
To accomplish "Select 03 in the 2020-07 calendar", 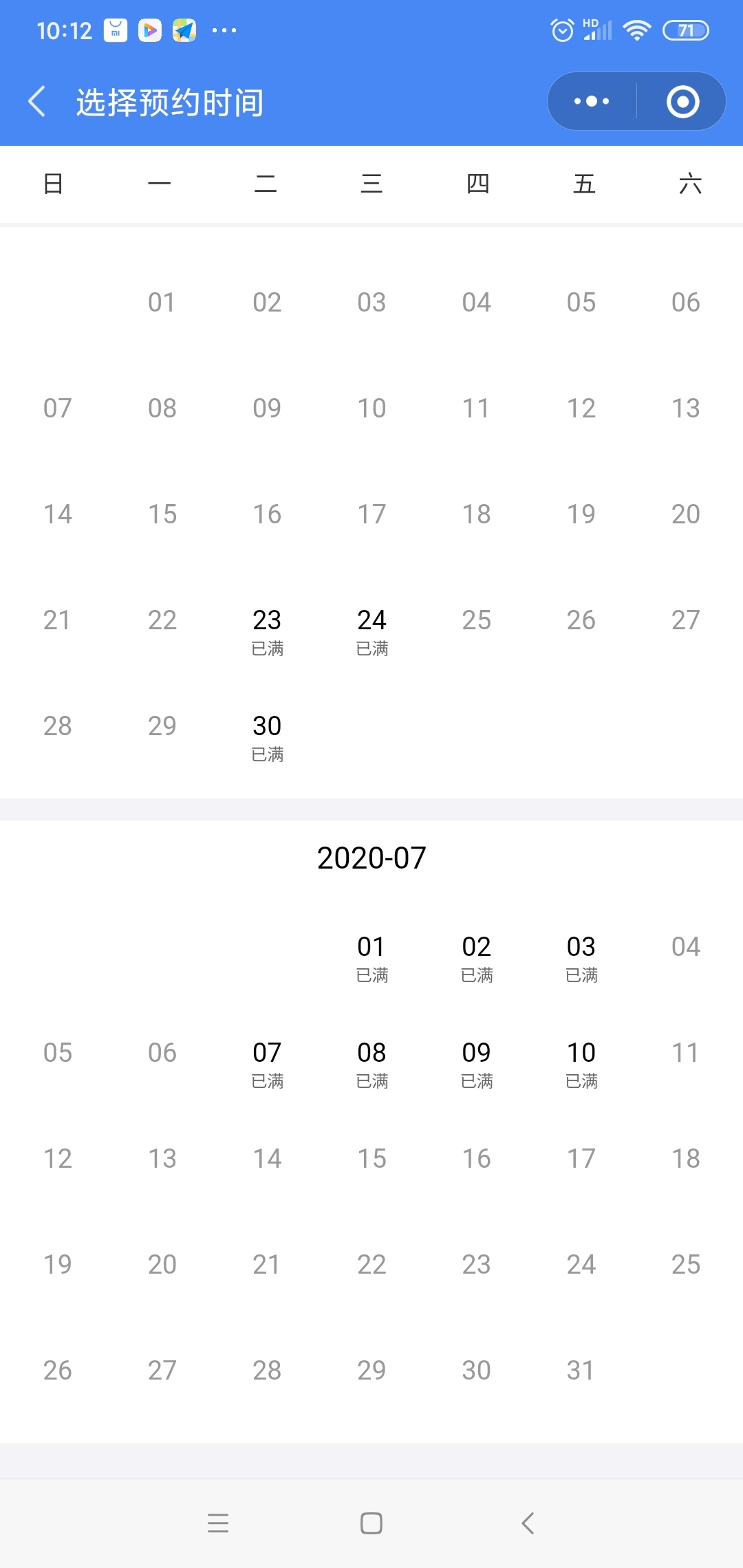I will pyautogui.click(x=581, y=958).
